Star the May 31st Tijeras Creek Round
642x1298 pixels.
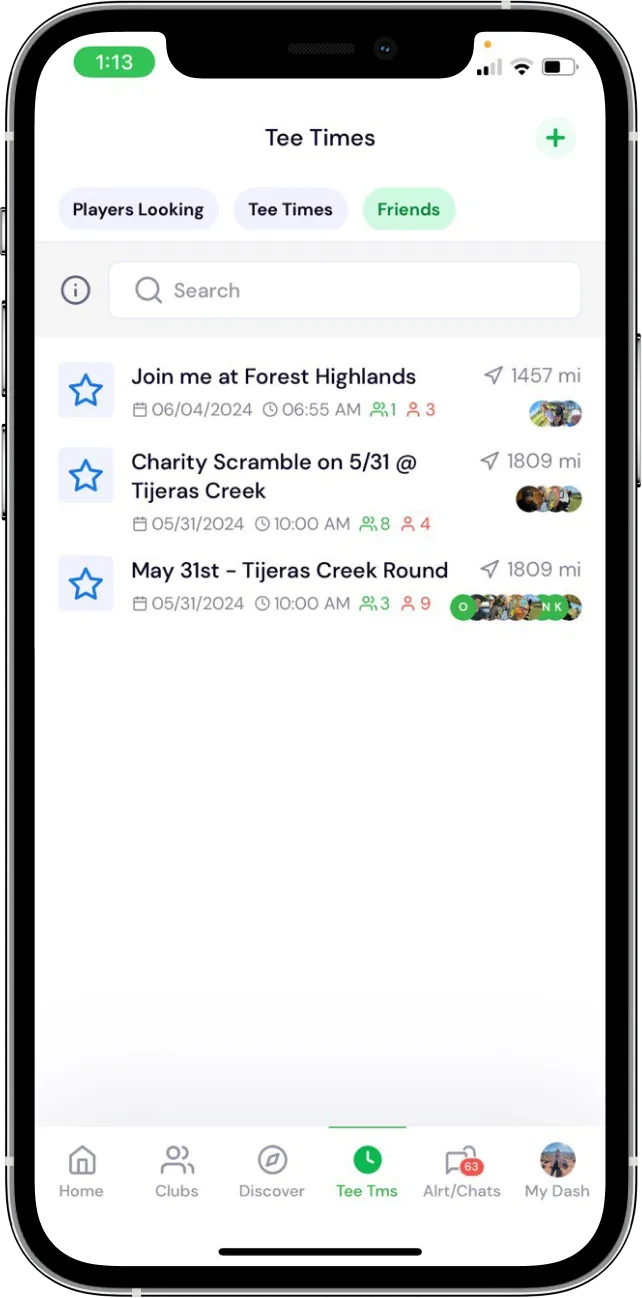click(x=86, y=584)
